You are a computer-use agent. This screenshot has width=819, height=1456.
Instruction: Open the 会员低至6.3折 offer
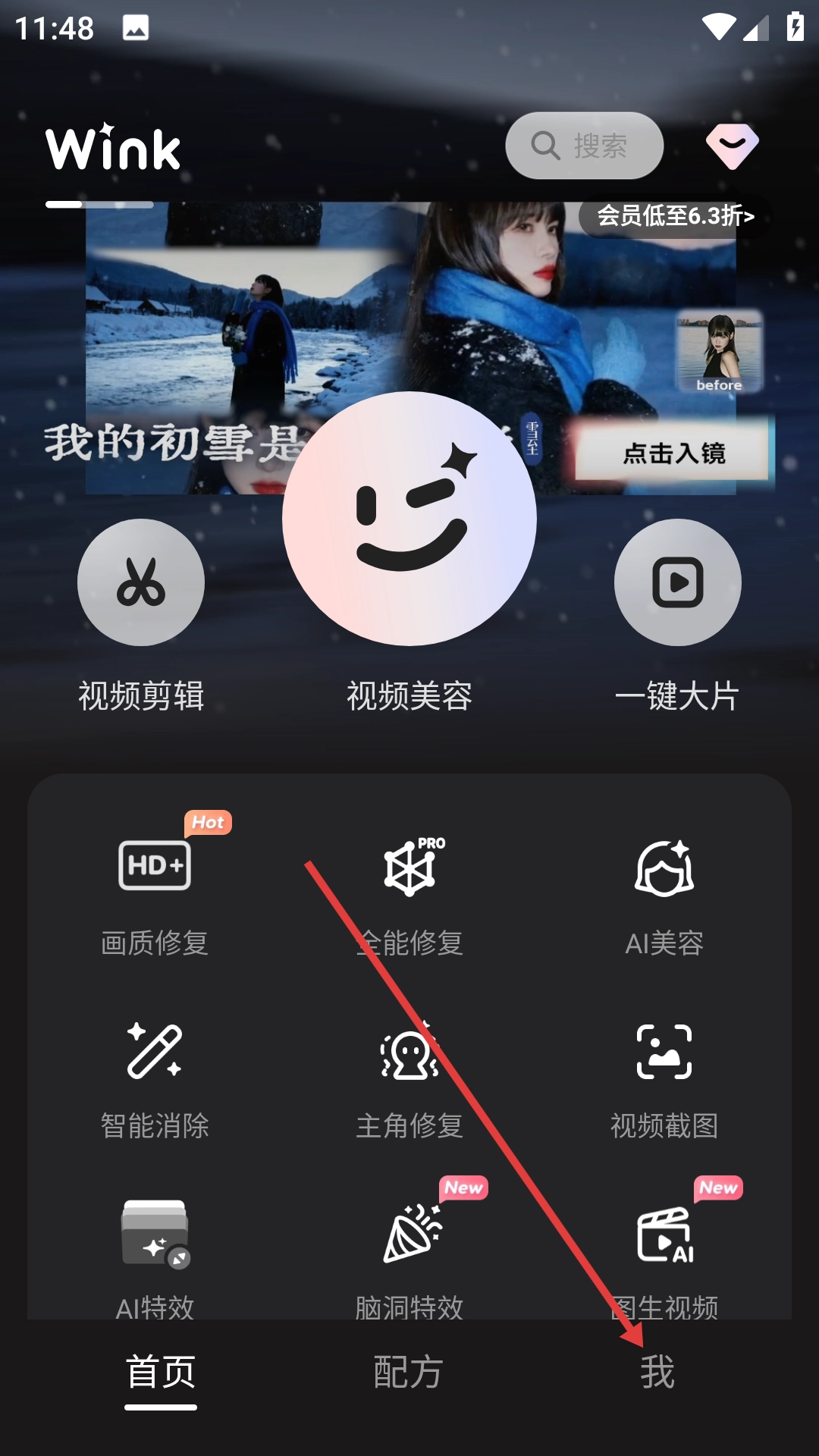click(x=675, y=216)
